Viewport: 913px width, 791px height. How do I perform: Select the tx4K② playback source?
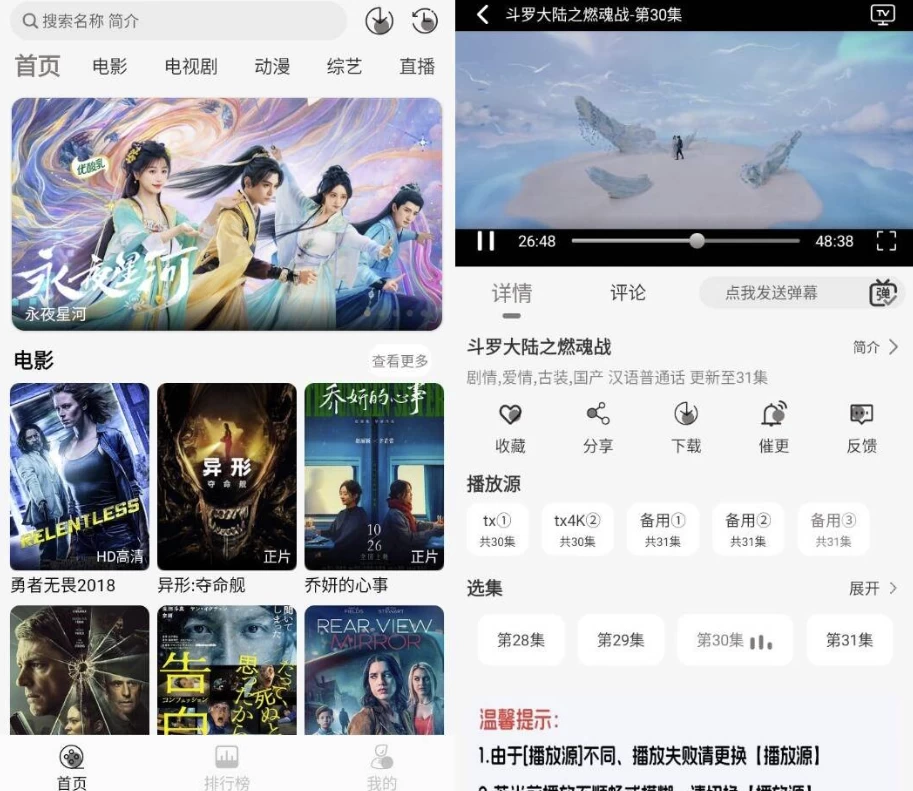[577, 529]
